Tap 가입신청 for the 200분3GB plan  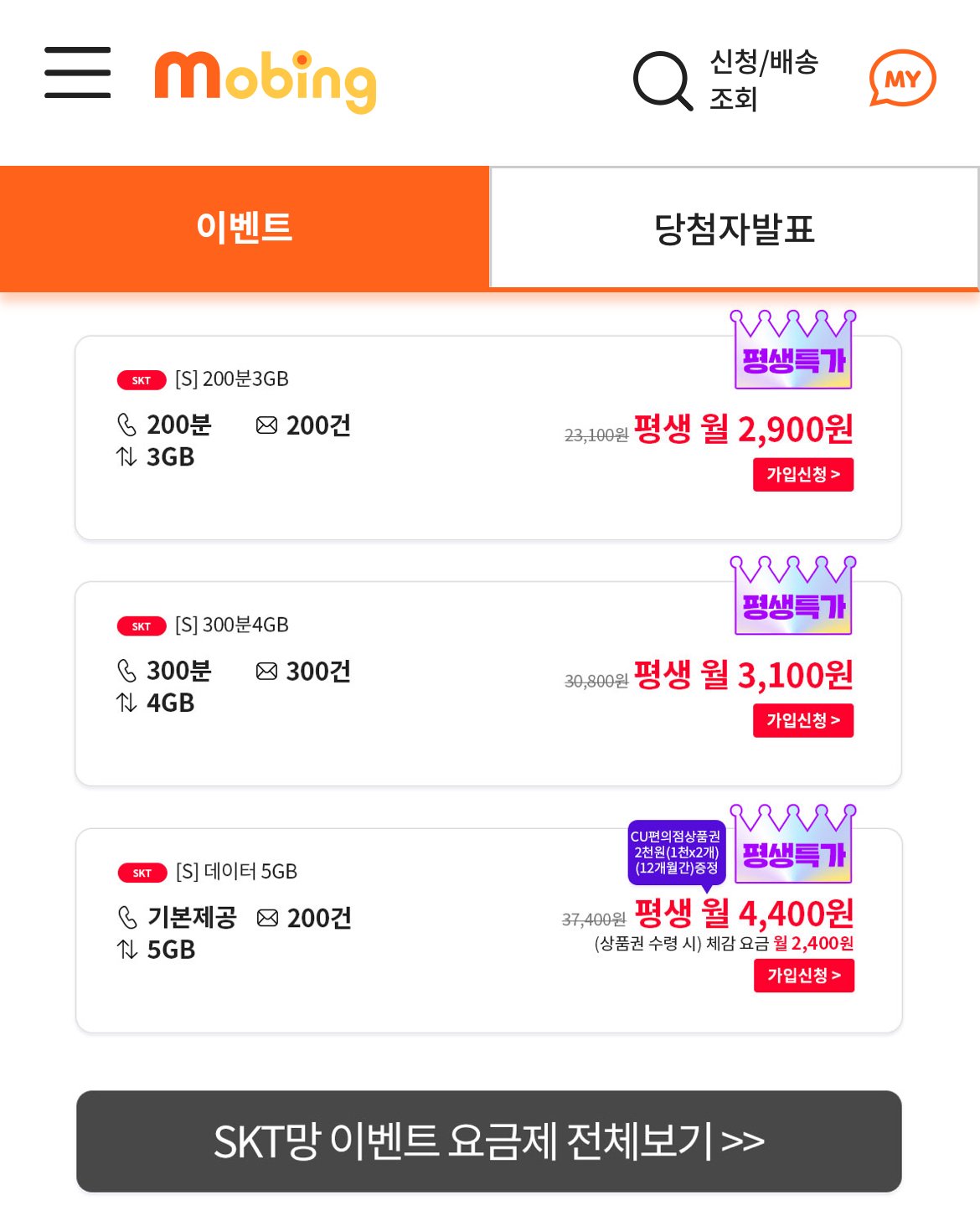pos(802,475)
